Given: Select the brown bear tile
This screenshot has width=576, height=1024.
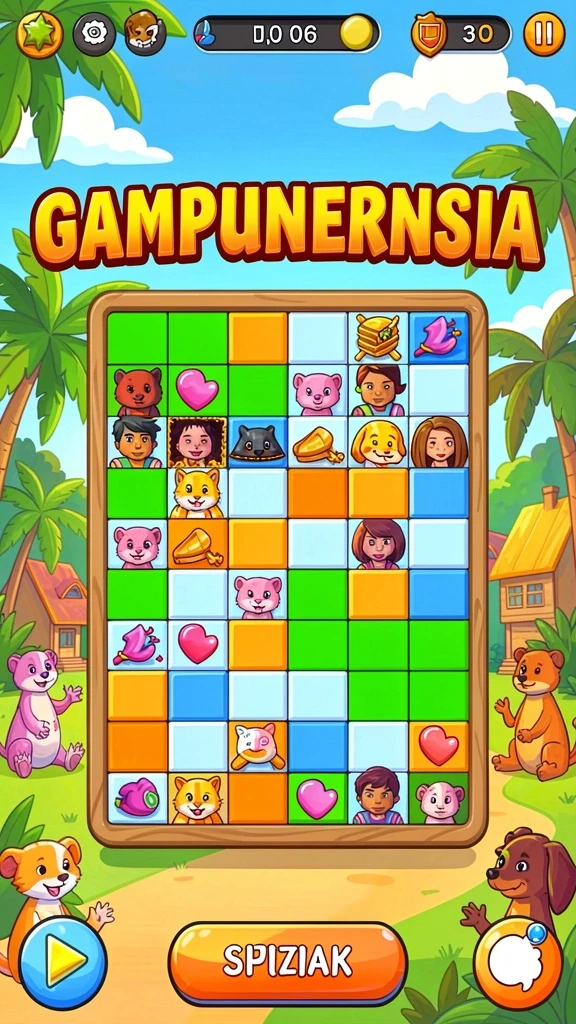Looking at the screenshot, I should [x=138, y=391].
